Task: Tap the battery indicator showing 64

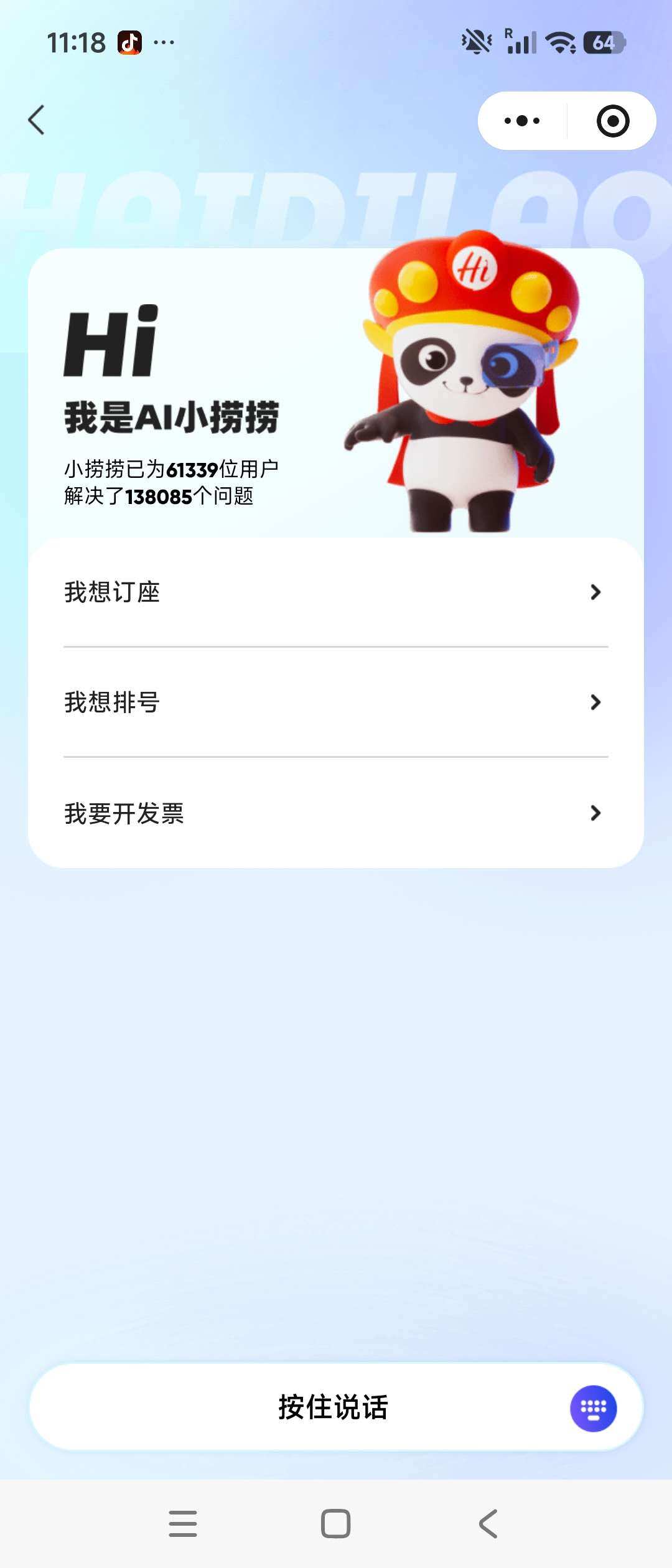Action: coord(602,42)
